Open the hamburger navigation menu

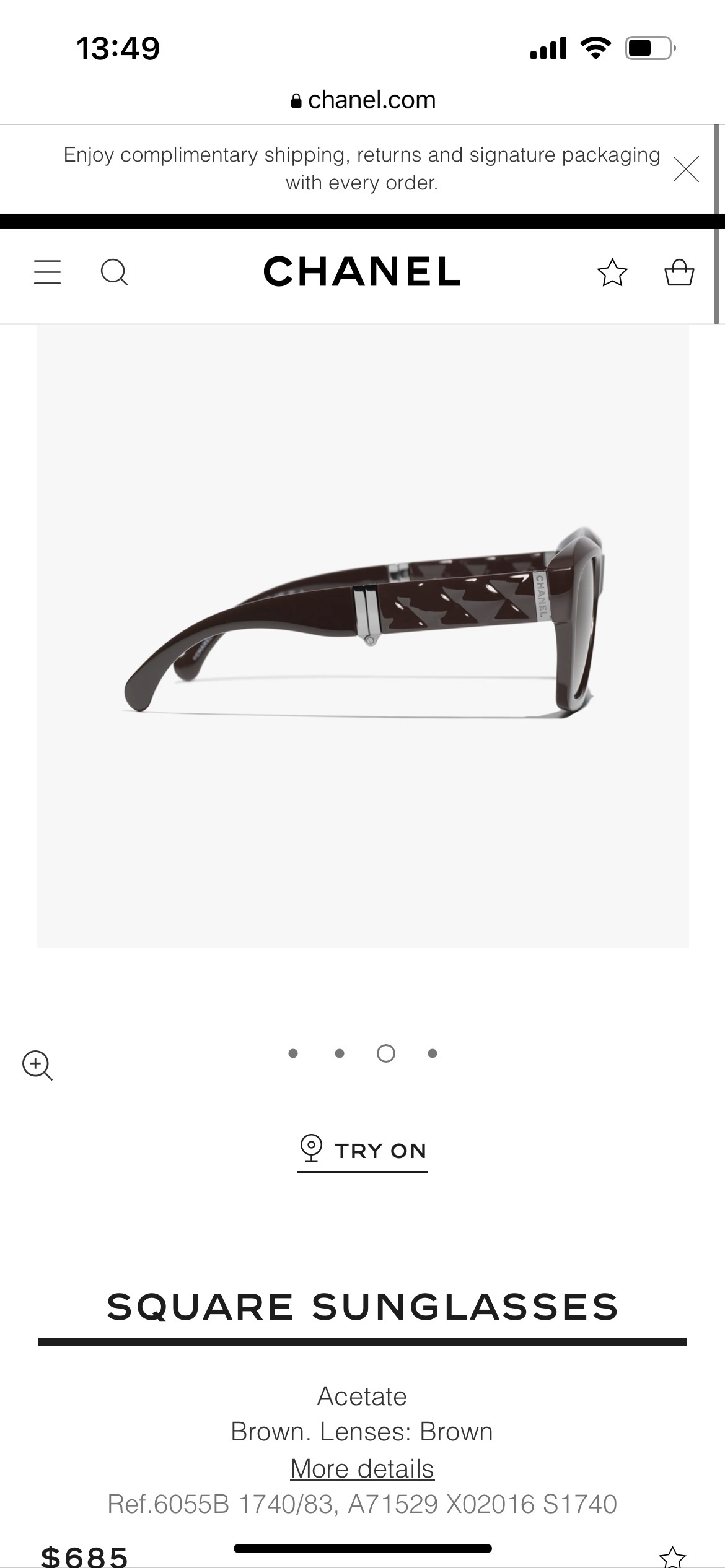click(x=47, y=271)
